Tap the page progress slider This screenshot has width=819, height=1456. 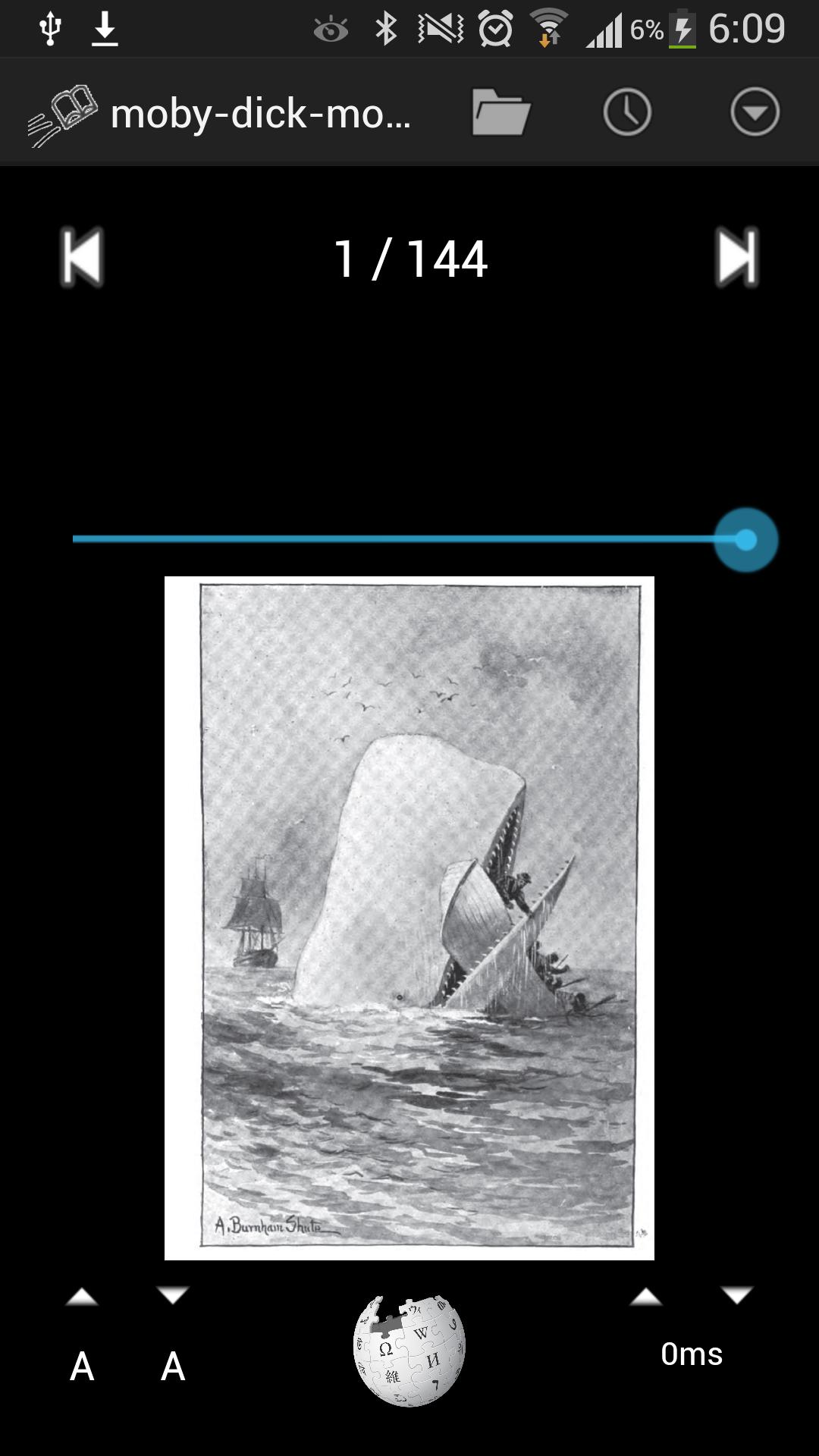[x=409, y=539]
